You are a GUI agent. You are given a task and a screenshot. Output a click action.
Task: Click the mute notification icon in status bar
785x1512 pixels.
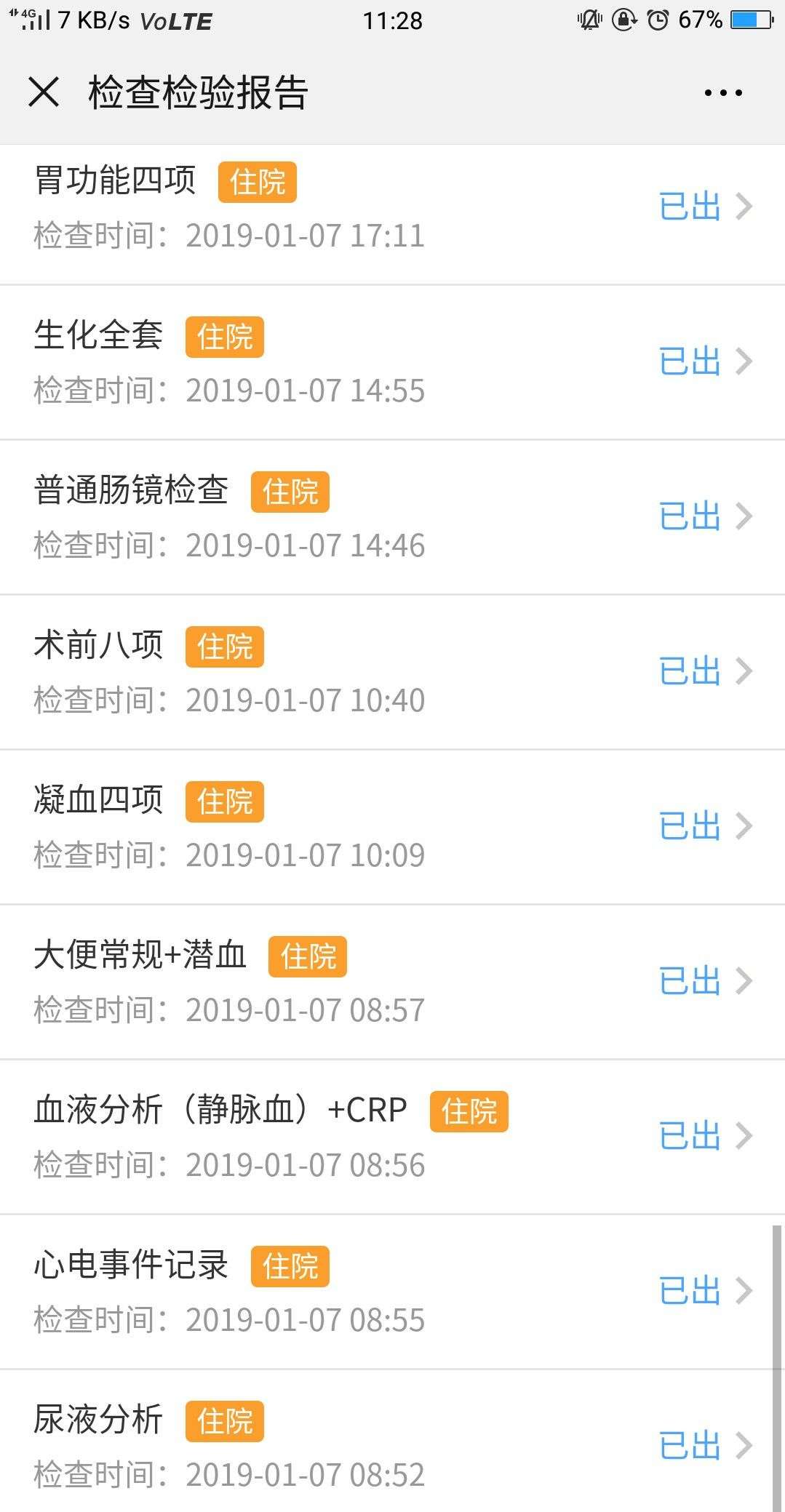pos(589,20)
